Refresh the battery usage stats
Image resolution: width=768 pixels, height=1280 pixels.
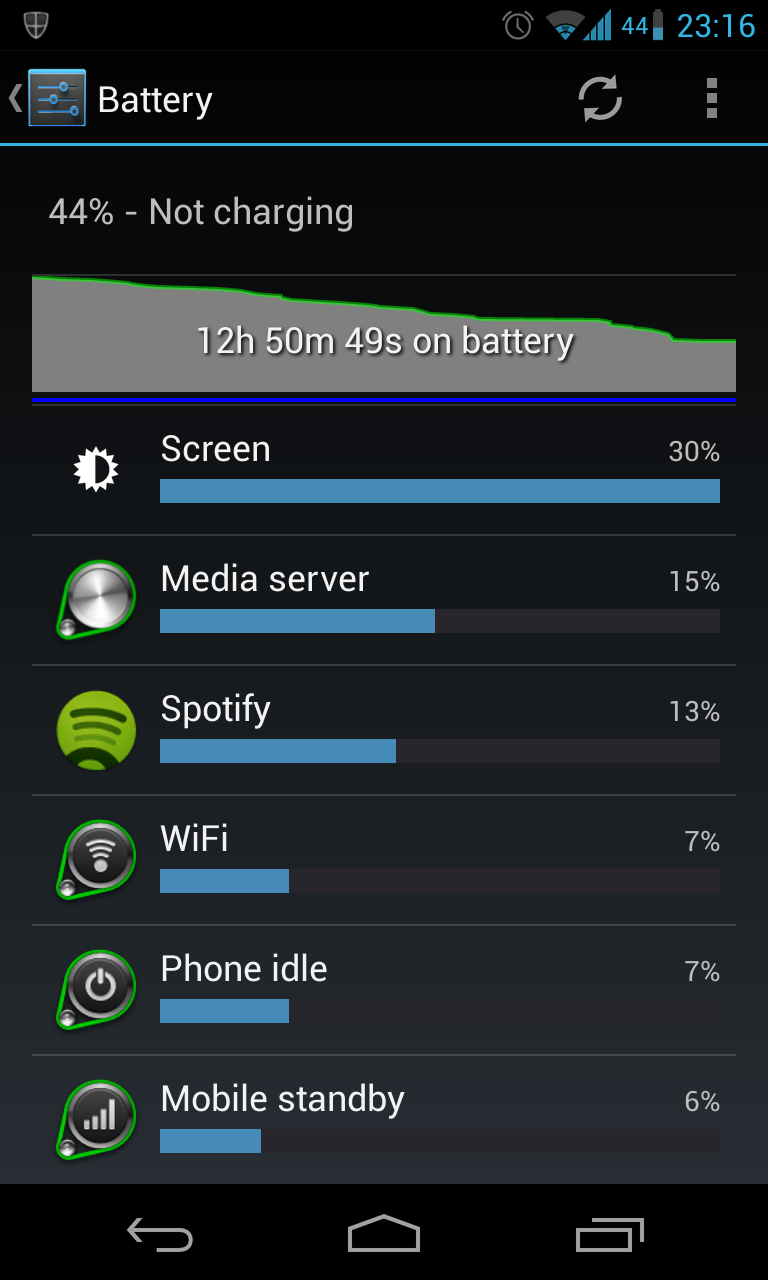point(600,99)
